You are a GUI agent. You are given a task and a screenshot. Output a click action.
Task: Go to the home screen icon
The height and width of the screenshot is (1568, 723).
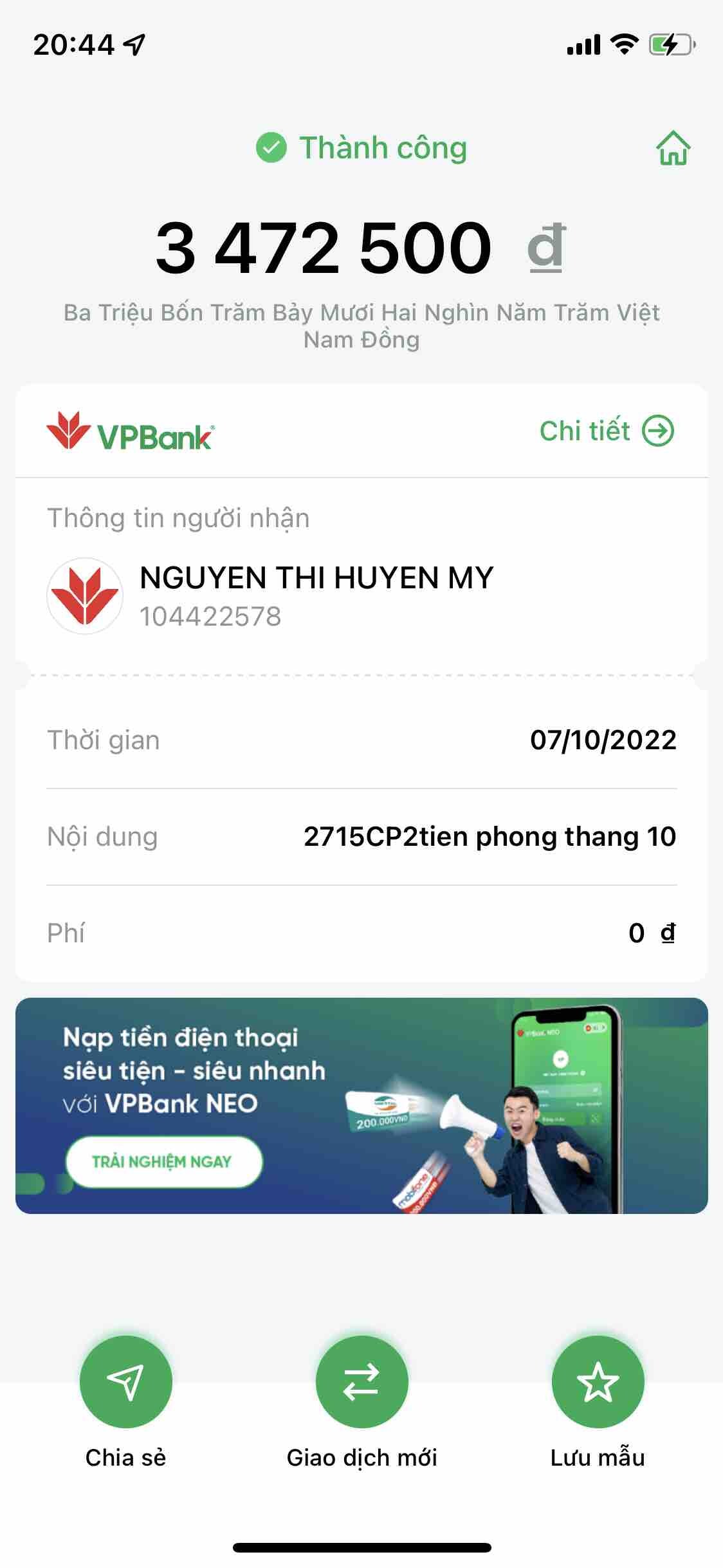tap(673, 149)
